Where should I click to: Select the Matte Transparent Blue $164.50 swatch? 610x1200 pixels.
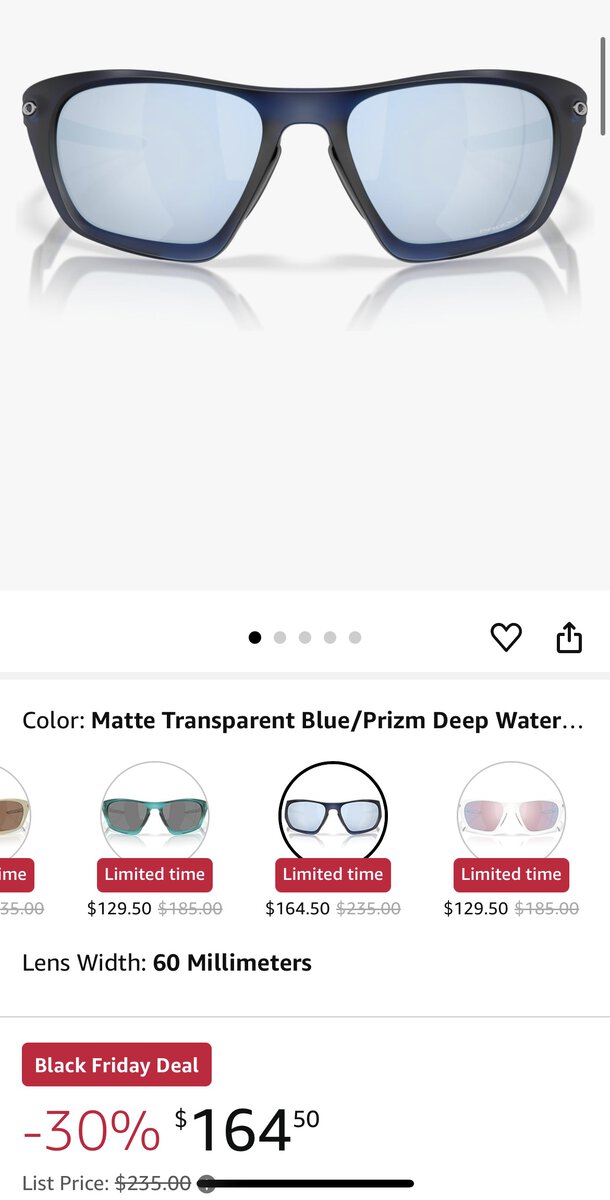[x=333, y=815]
